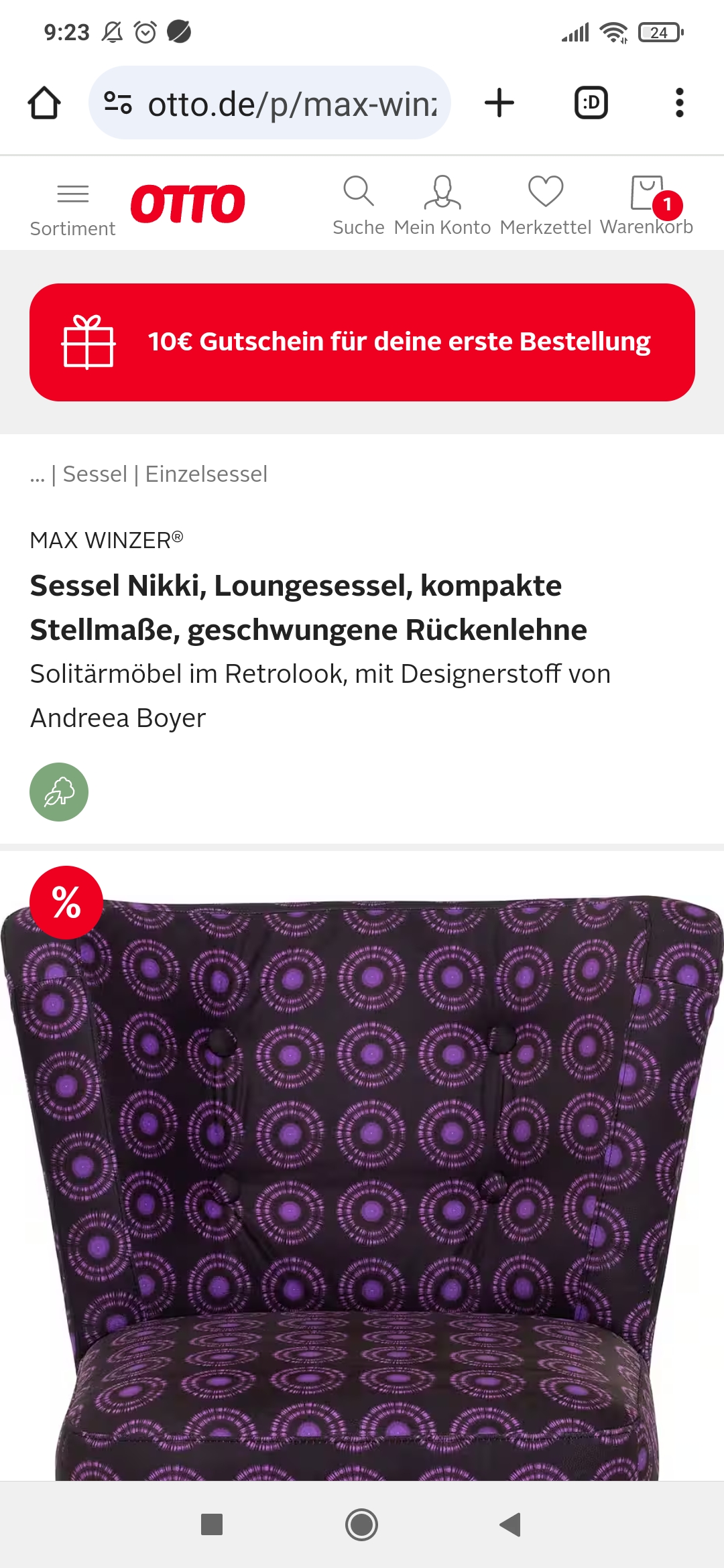Tap the otto.de address bar
The width and height of the screenshot is (724, 1568).
tap(269, 103)
